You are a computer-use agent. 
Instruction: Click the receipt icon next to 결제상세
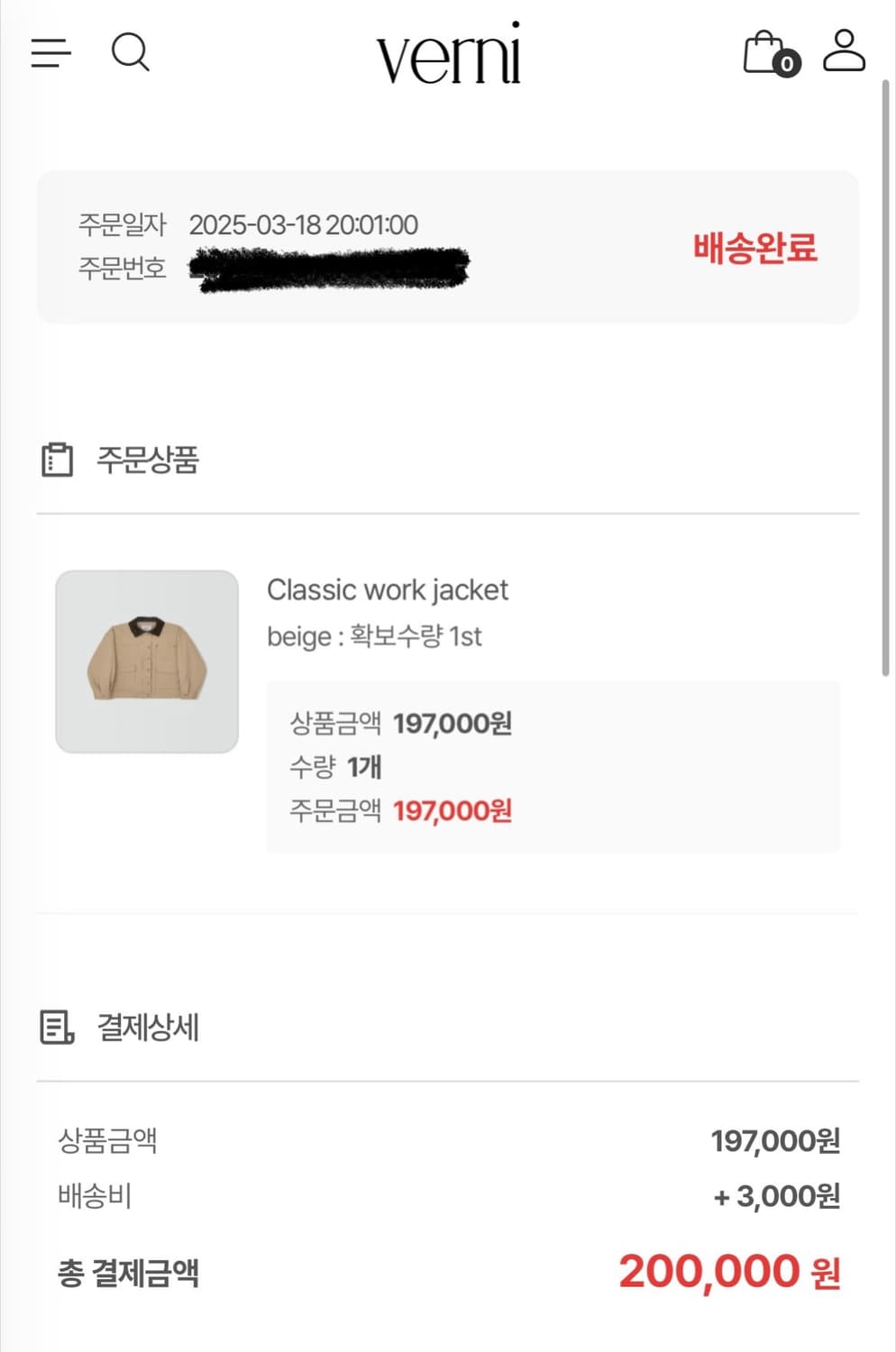[56, 1027]
